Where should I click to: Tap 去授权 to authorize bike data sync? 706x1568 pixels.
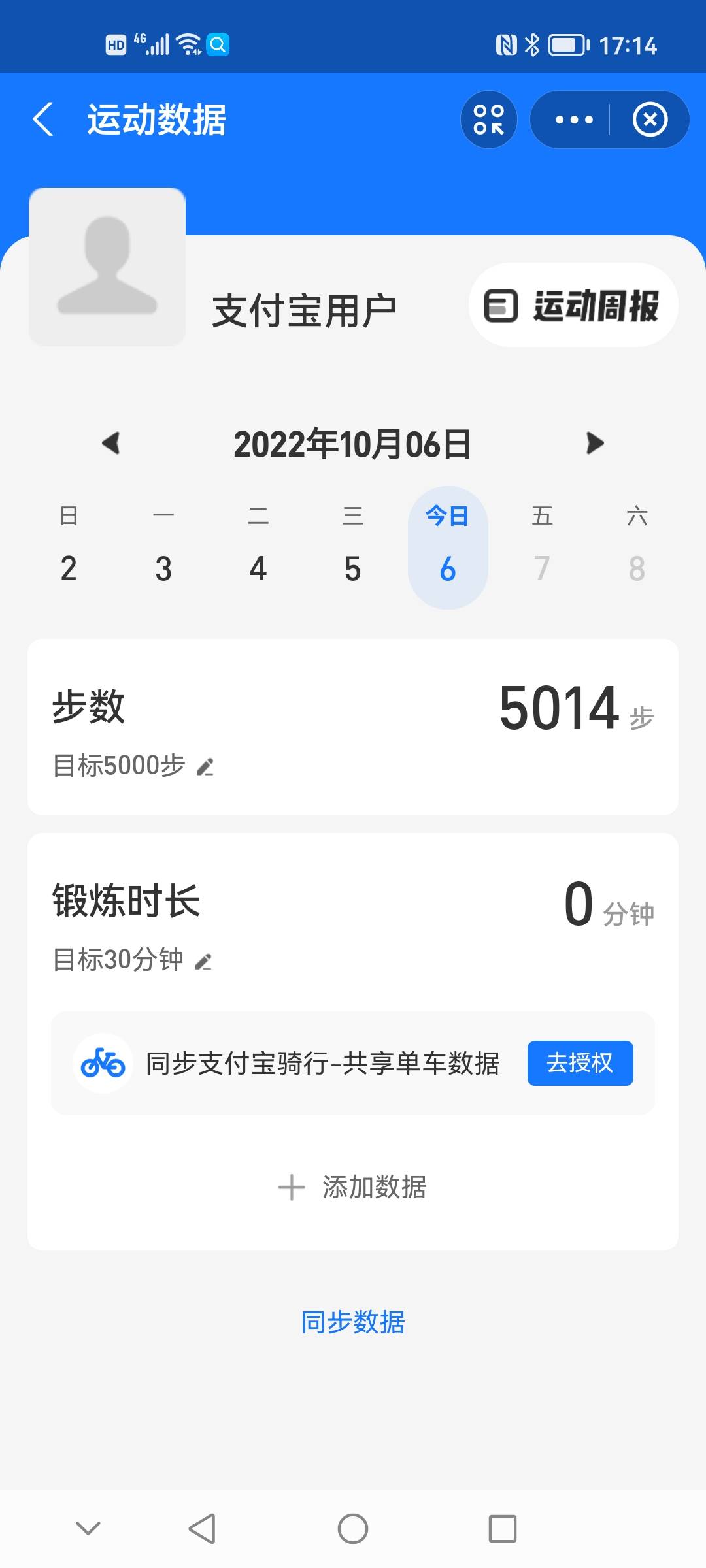point(580,1062)
